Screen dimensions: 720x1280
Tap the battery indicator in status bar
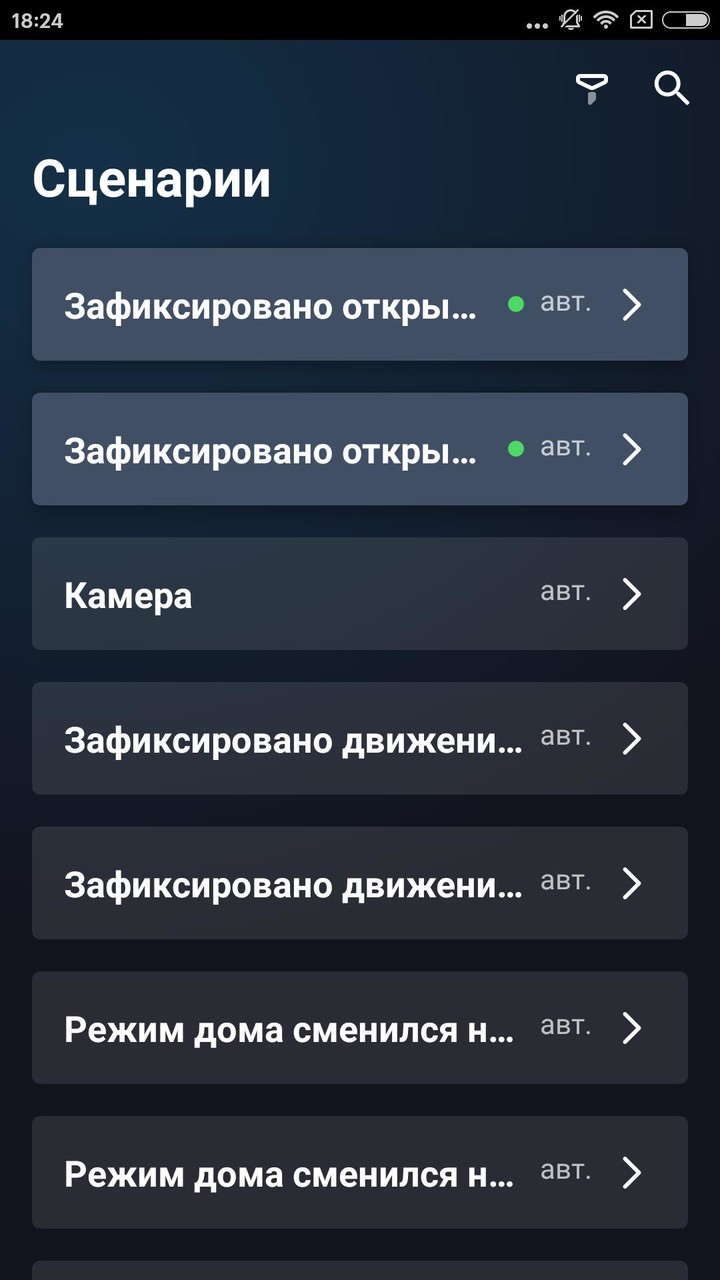click(x=685, y=18)
